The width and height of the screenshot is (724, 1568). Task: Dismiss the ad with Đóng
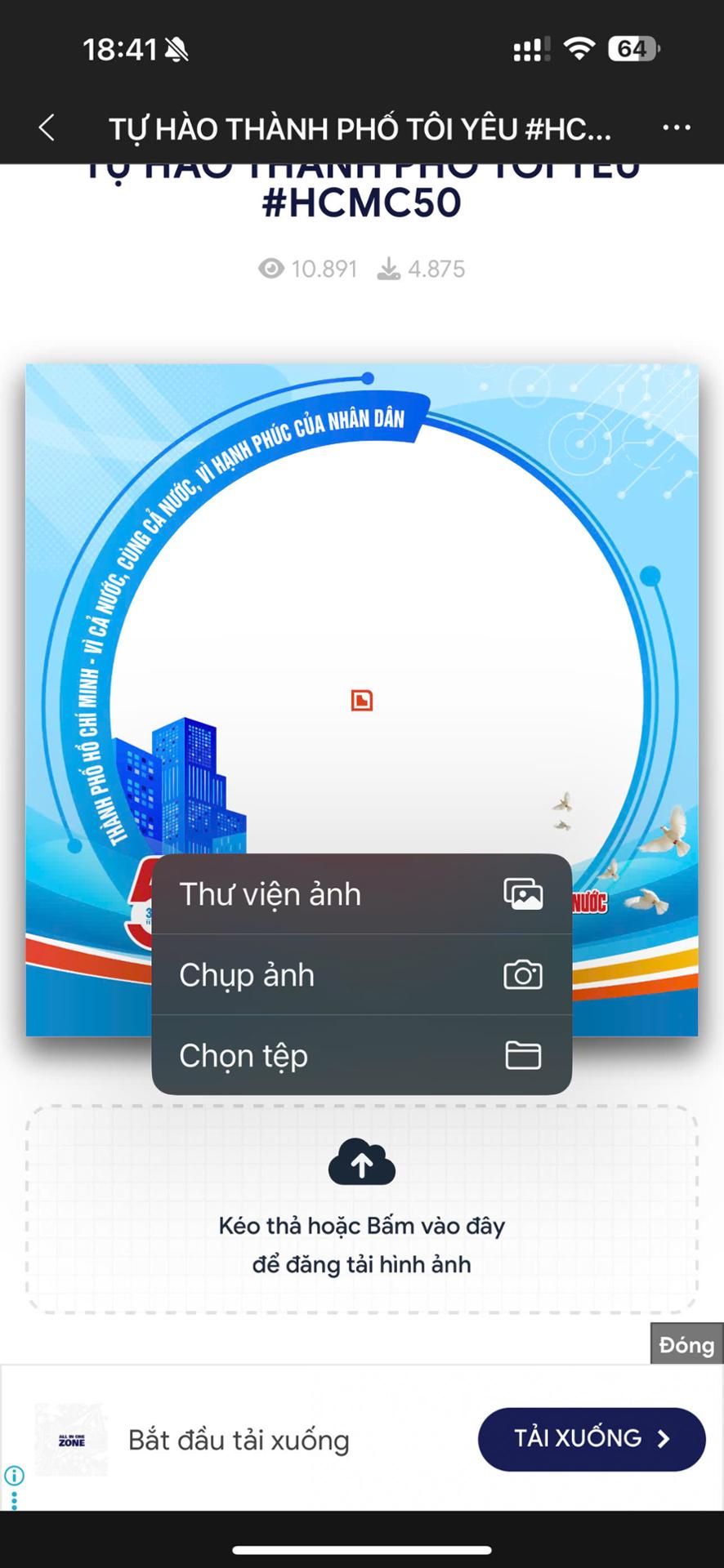pyautogui.click(x=686, y=1344)
